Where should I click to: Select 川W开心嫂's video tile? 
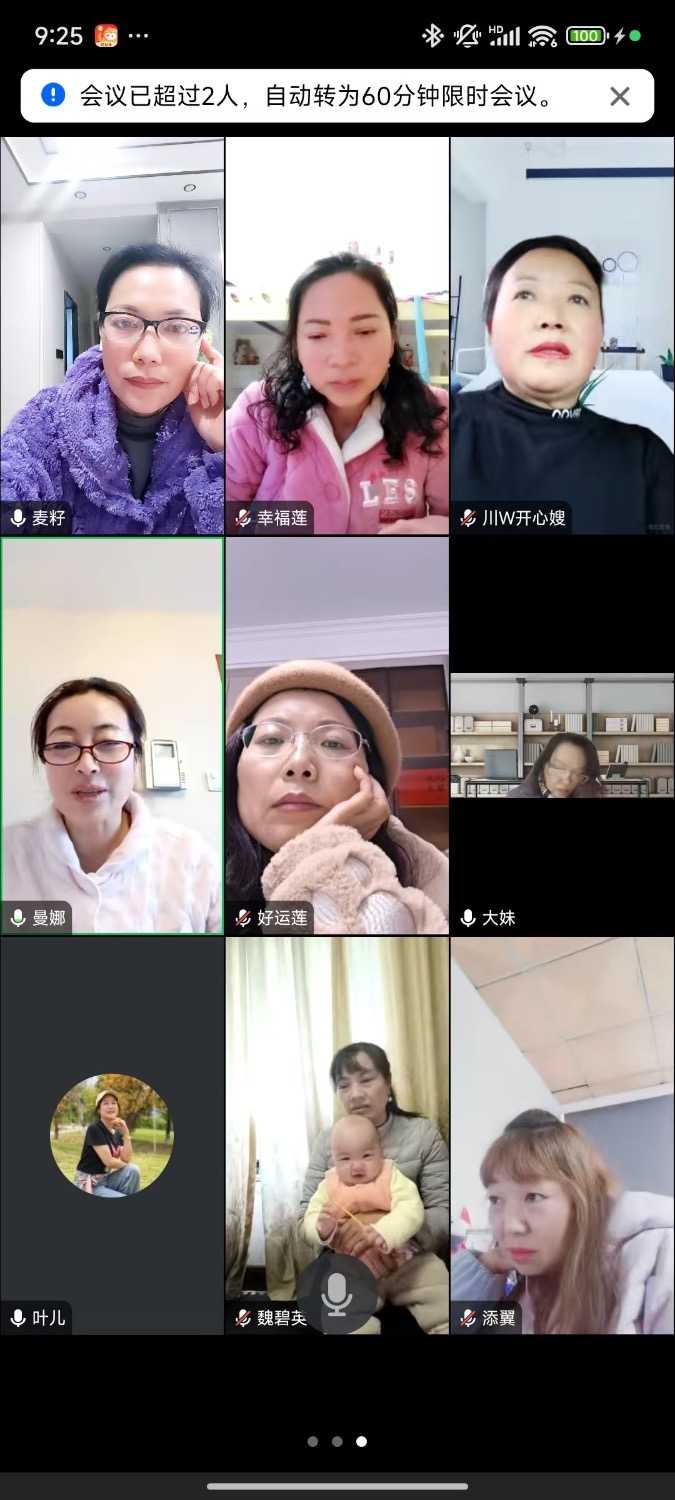click(562, 335)
